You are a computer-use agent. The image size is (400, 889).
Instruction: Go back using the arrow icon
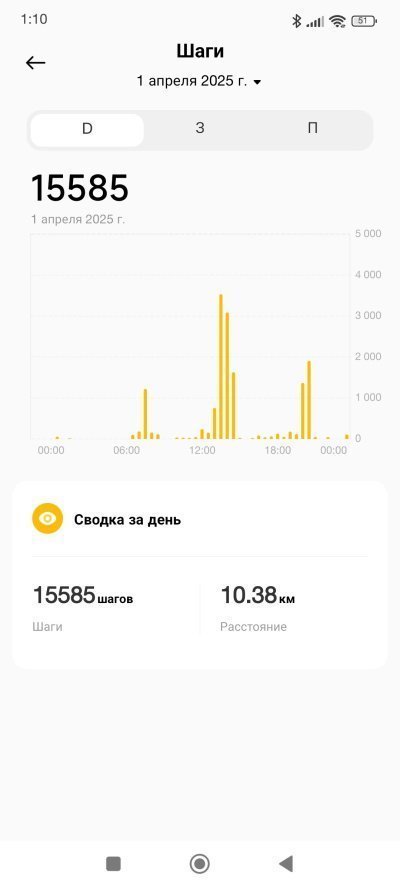coord(36,63)
